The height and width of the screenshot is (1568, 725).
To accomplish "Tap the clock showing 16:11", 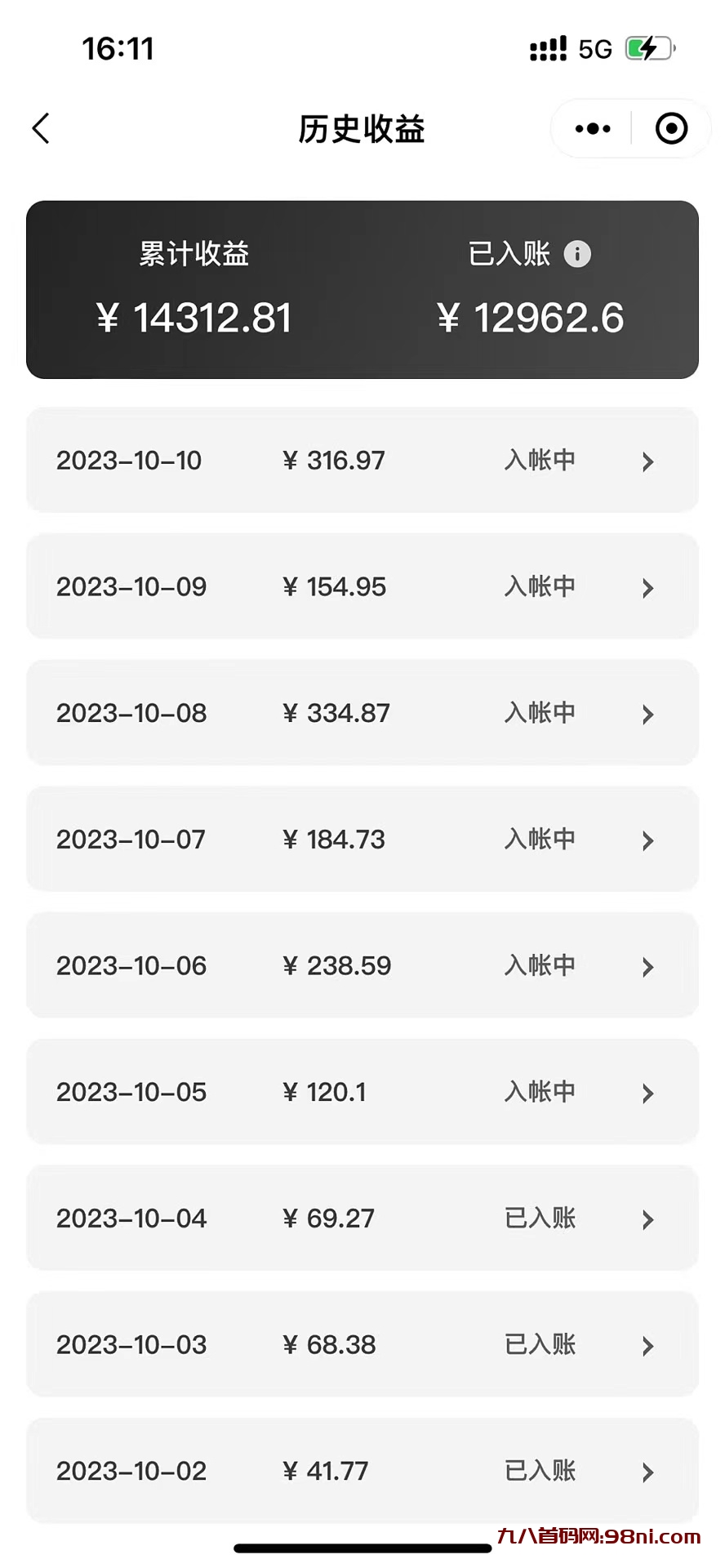I will (119, 48).
